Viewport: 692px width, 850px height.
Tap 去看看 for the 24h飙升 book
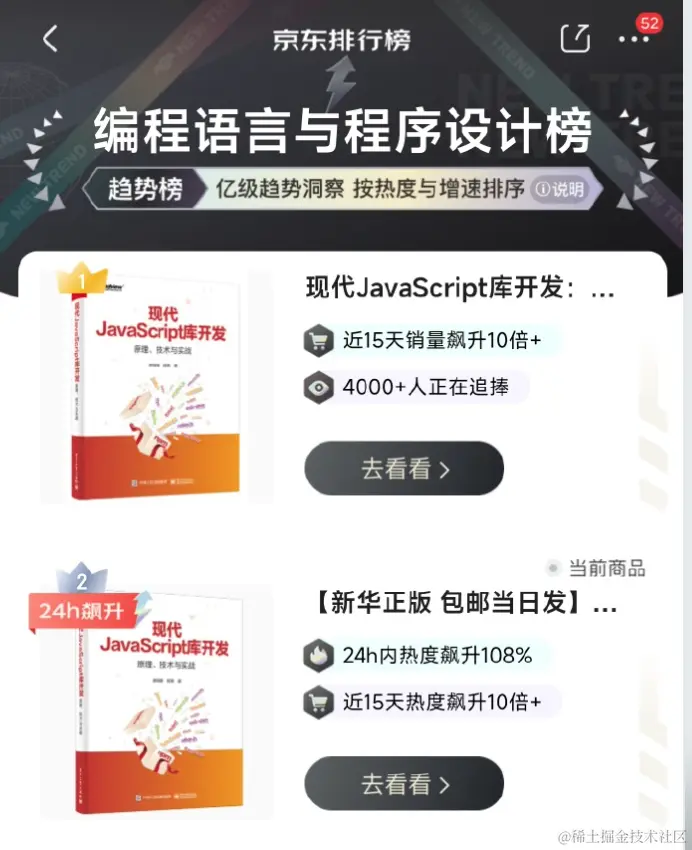404,783
